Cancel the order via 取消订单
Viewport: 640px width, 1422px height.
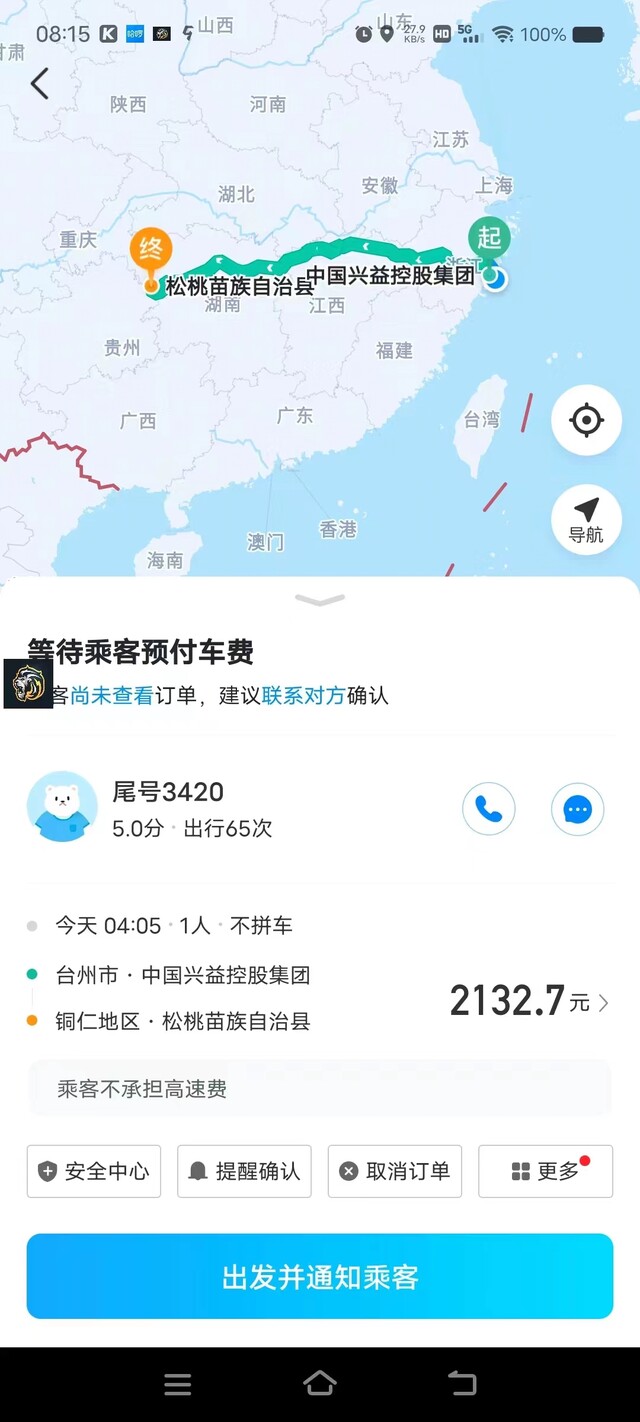coord(395,1171)
